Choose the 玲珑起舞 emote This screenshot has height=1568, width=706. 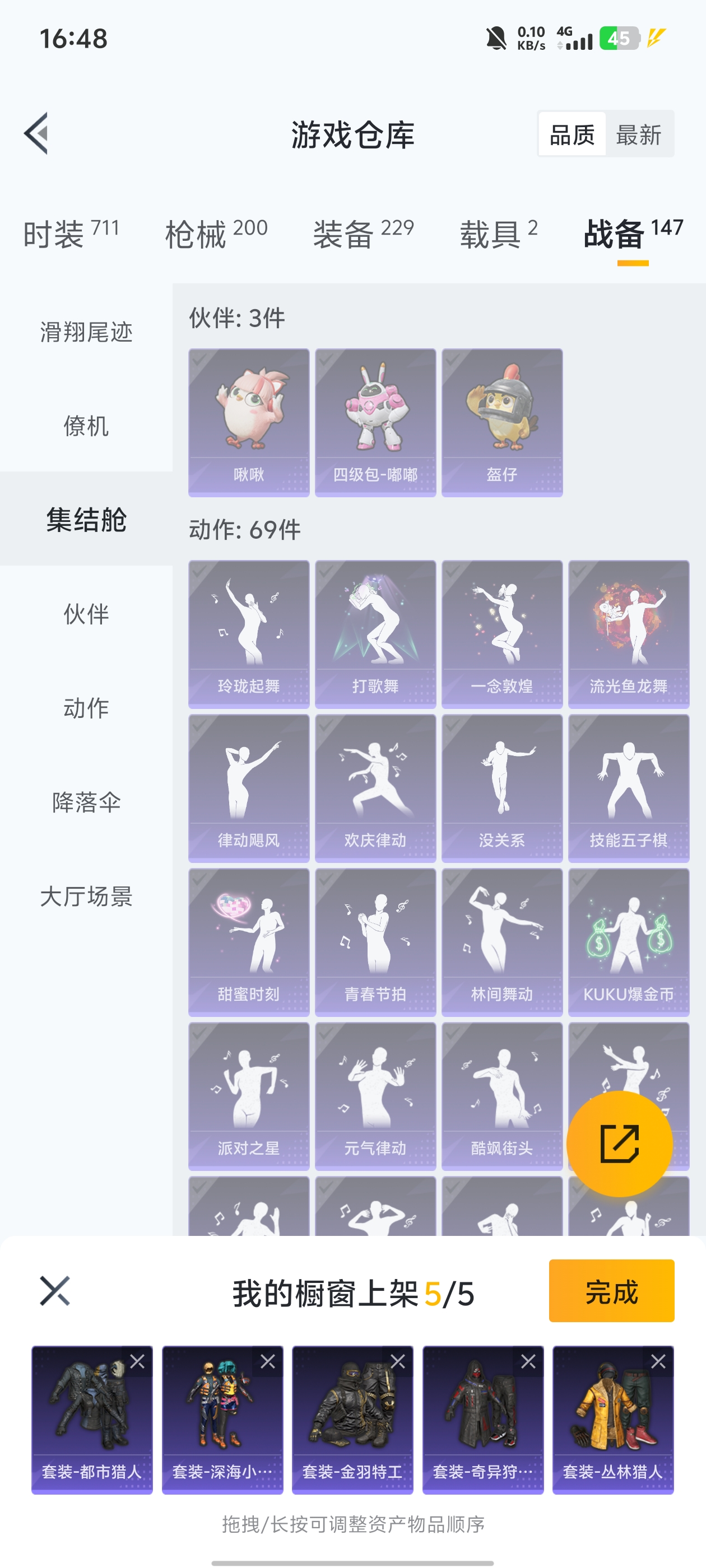[249, 633]
